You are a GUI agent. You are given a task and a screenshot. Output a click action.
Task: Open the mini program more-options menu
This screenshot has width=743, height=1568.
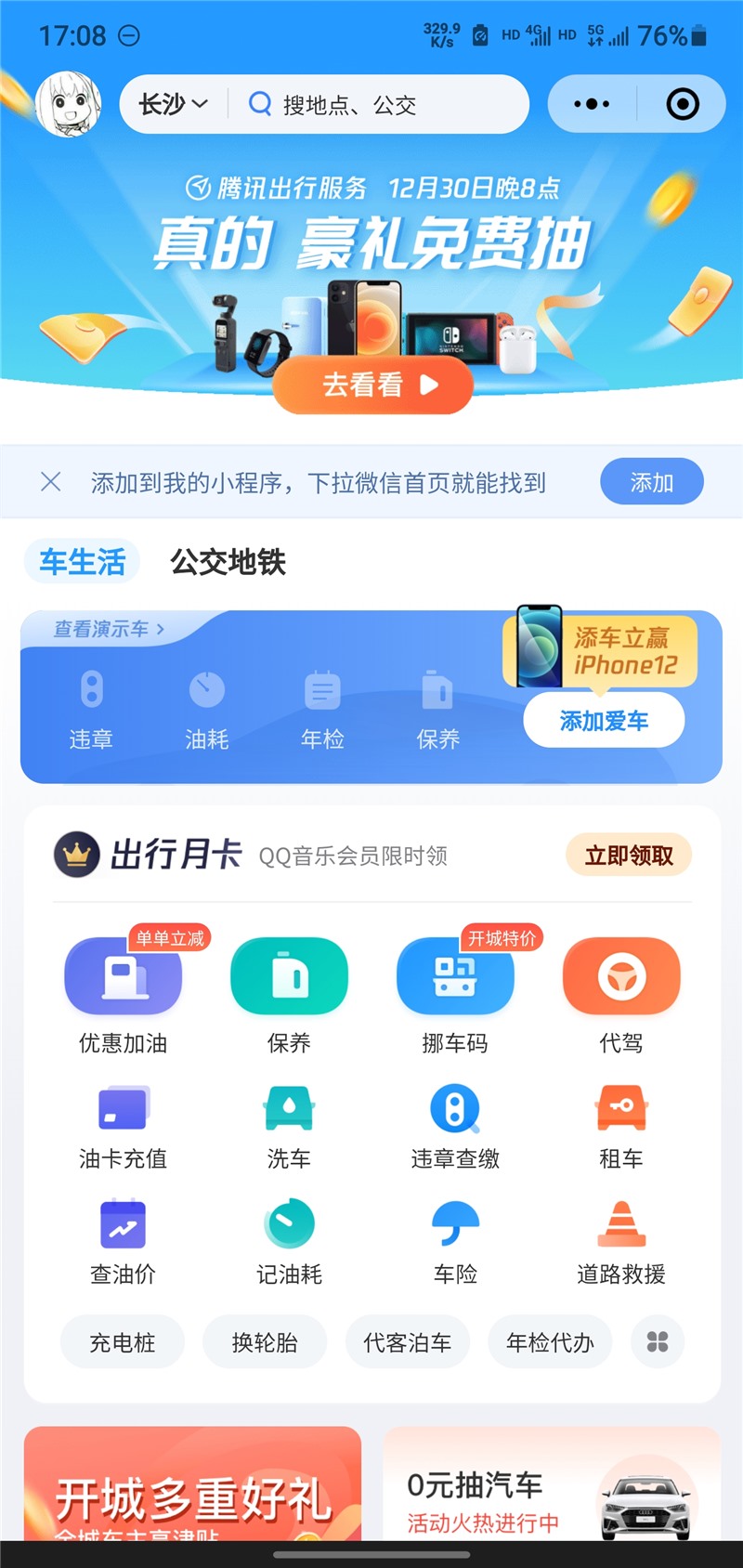point(592,104)
